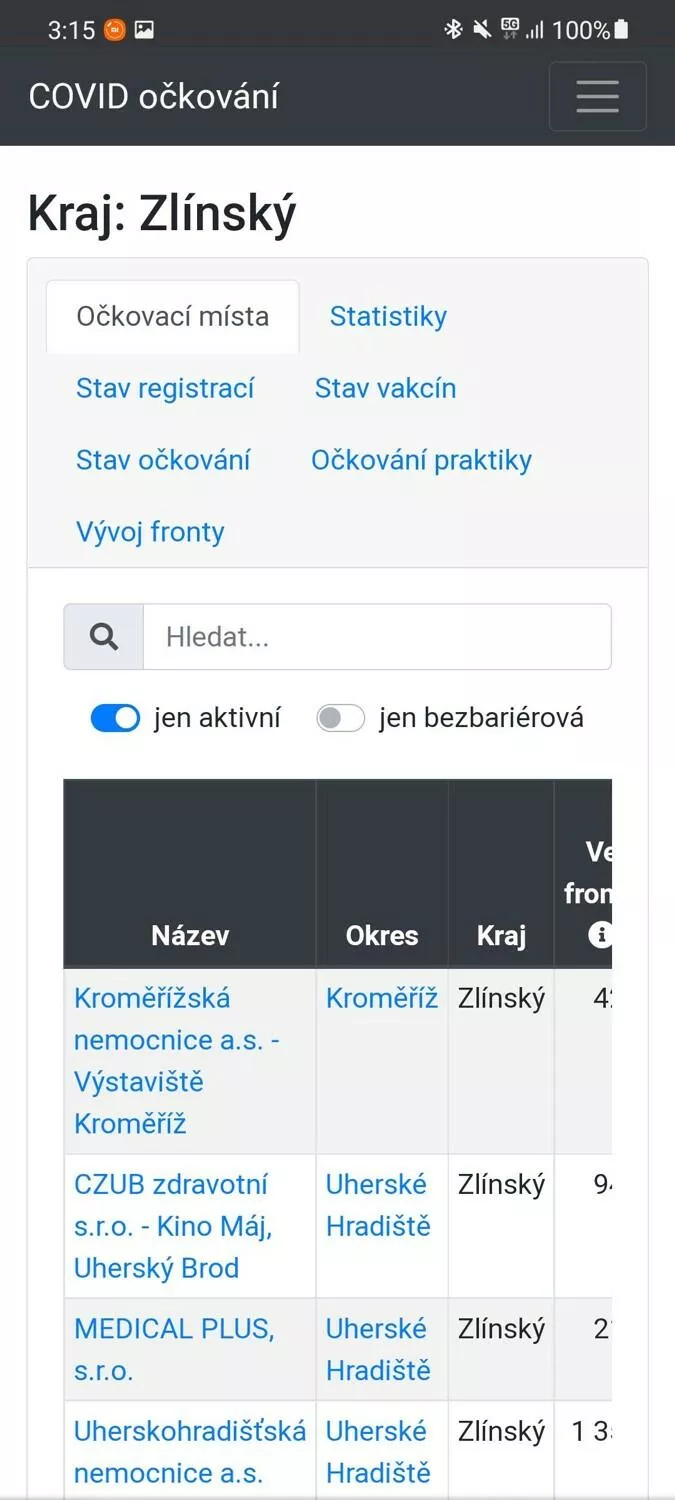Disable the jen aktivní switch
Image resolution: width=675 pixels, height=1500 pixels.
click(116, 718)
